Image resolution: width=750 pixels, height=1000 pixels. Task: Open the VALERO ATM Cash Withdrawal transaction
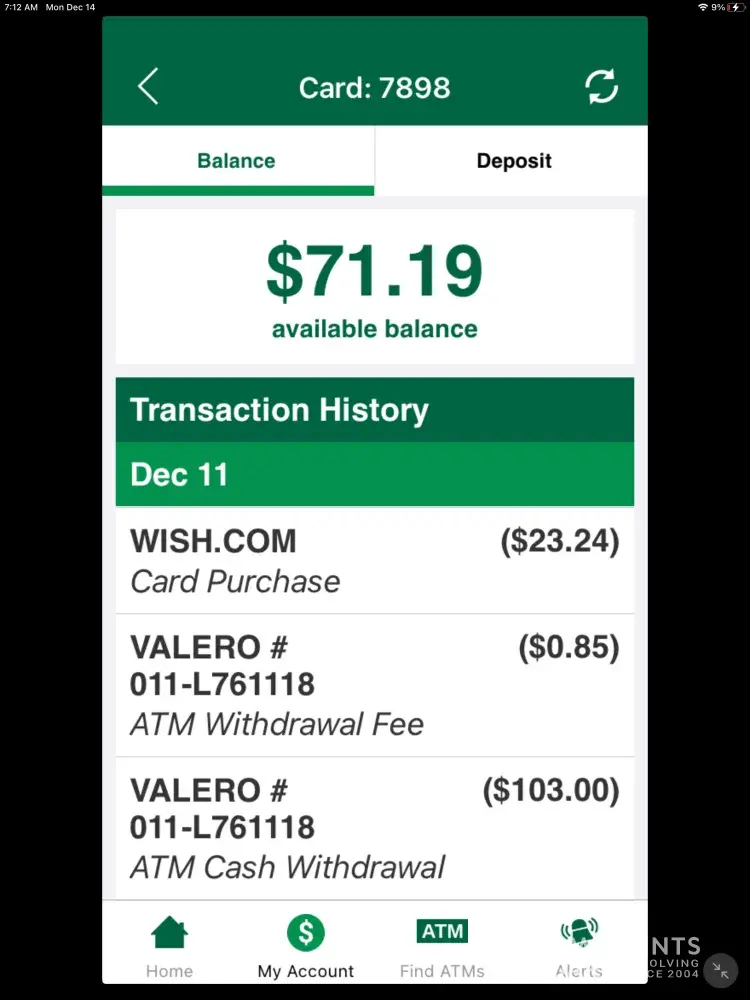coord(374,827)
